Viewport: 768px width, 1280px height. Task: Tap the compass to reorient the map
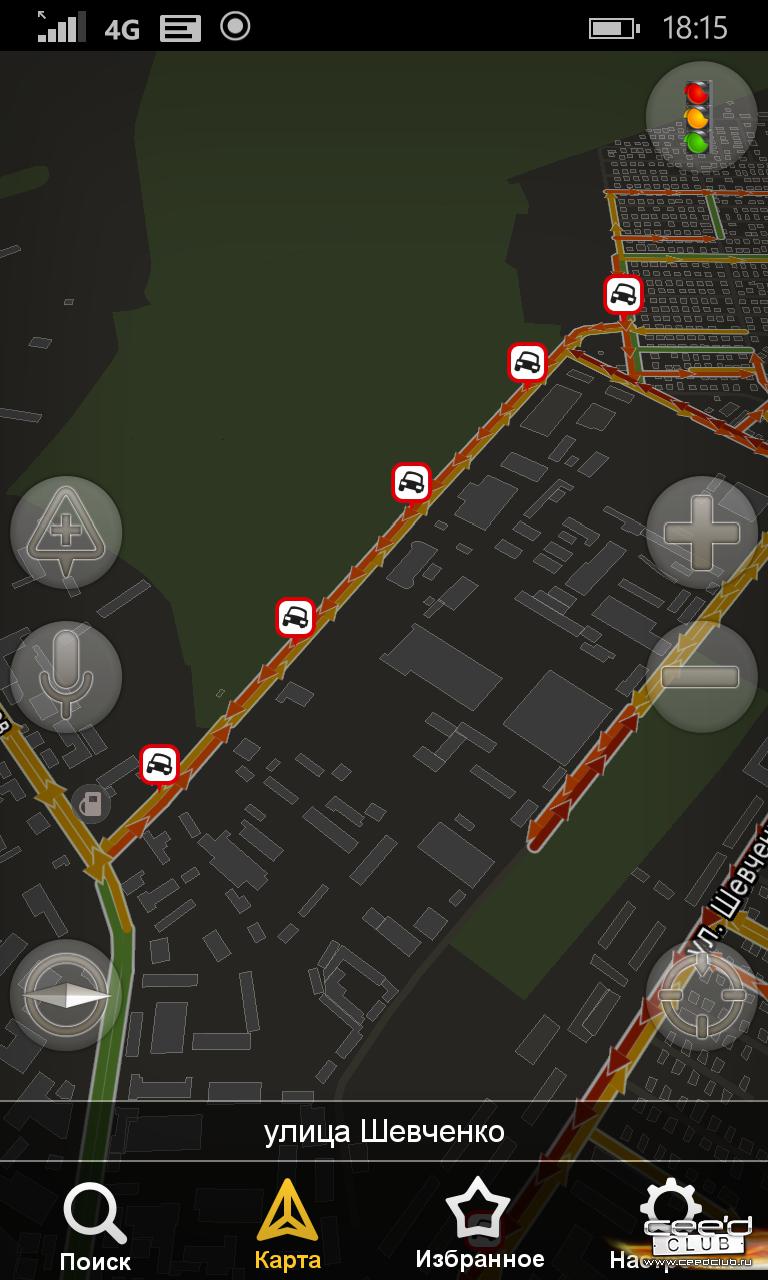click(x=66, y=995)
